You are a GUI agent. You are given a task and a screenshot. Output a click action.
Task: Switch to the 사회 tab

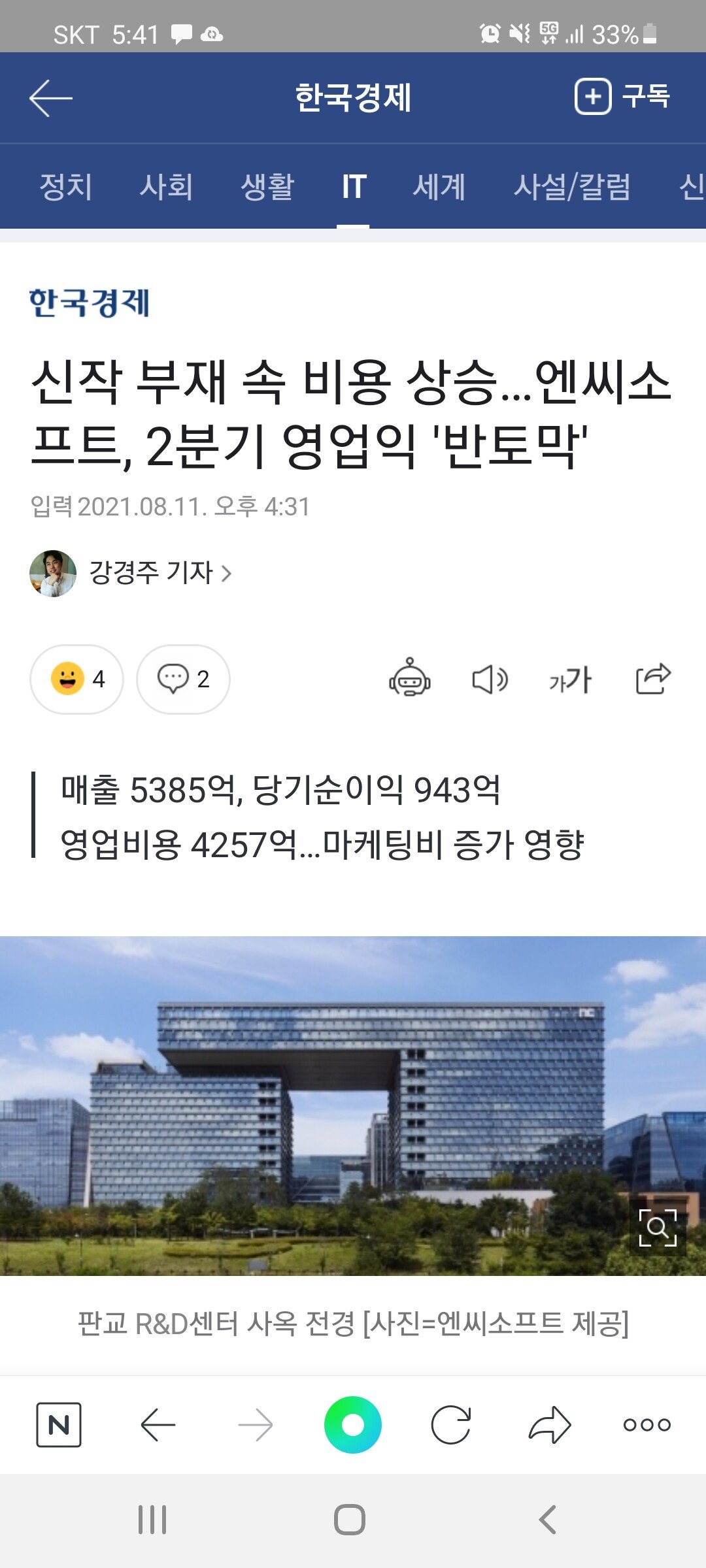166,187
